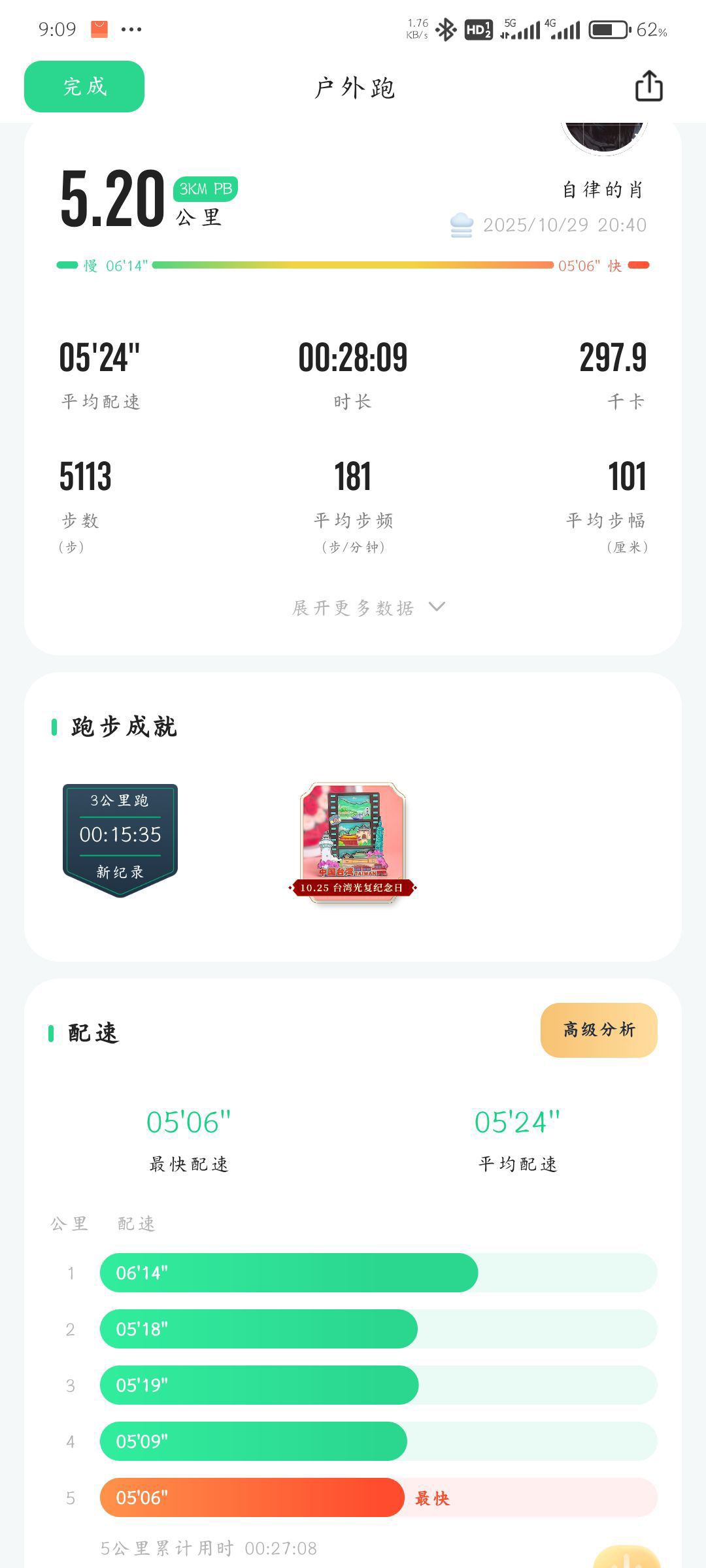View the 3公里跑 新纪录 badge
The width and height of the screenshot is (706, 1568).
click(120, 840)
